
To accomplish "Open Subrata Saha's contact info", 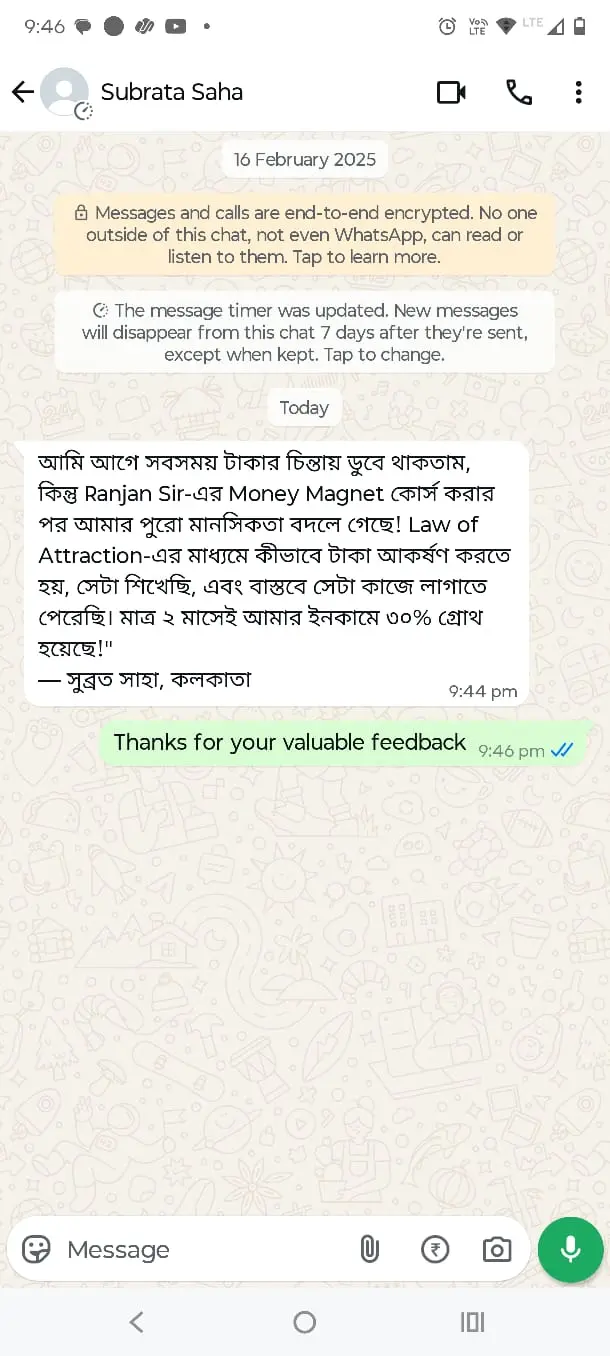I will (172, 92).
